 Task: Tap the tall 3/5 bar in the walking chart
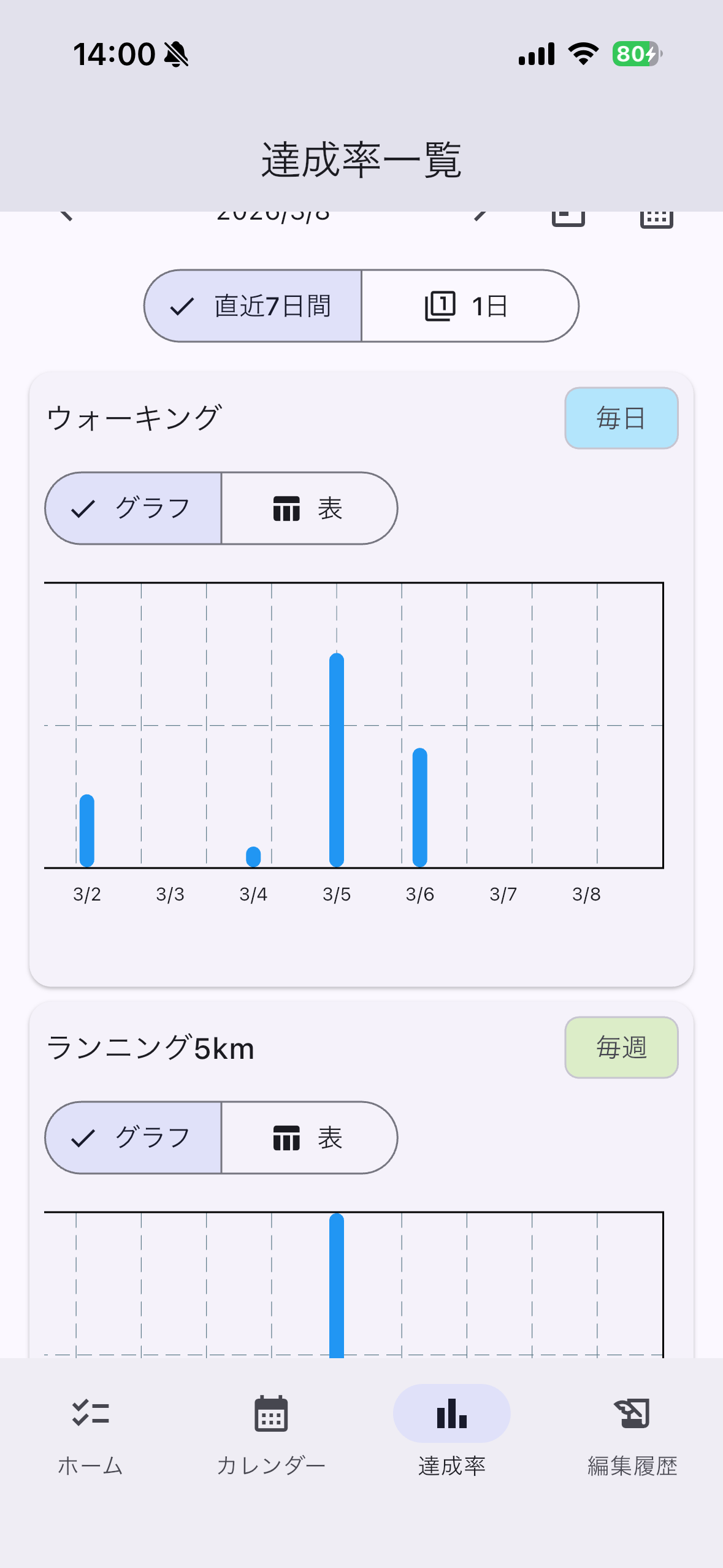click(x=335, y=761)
